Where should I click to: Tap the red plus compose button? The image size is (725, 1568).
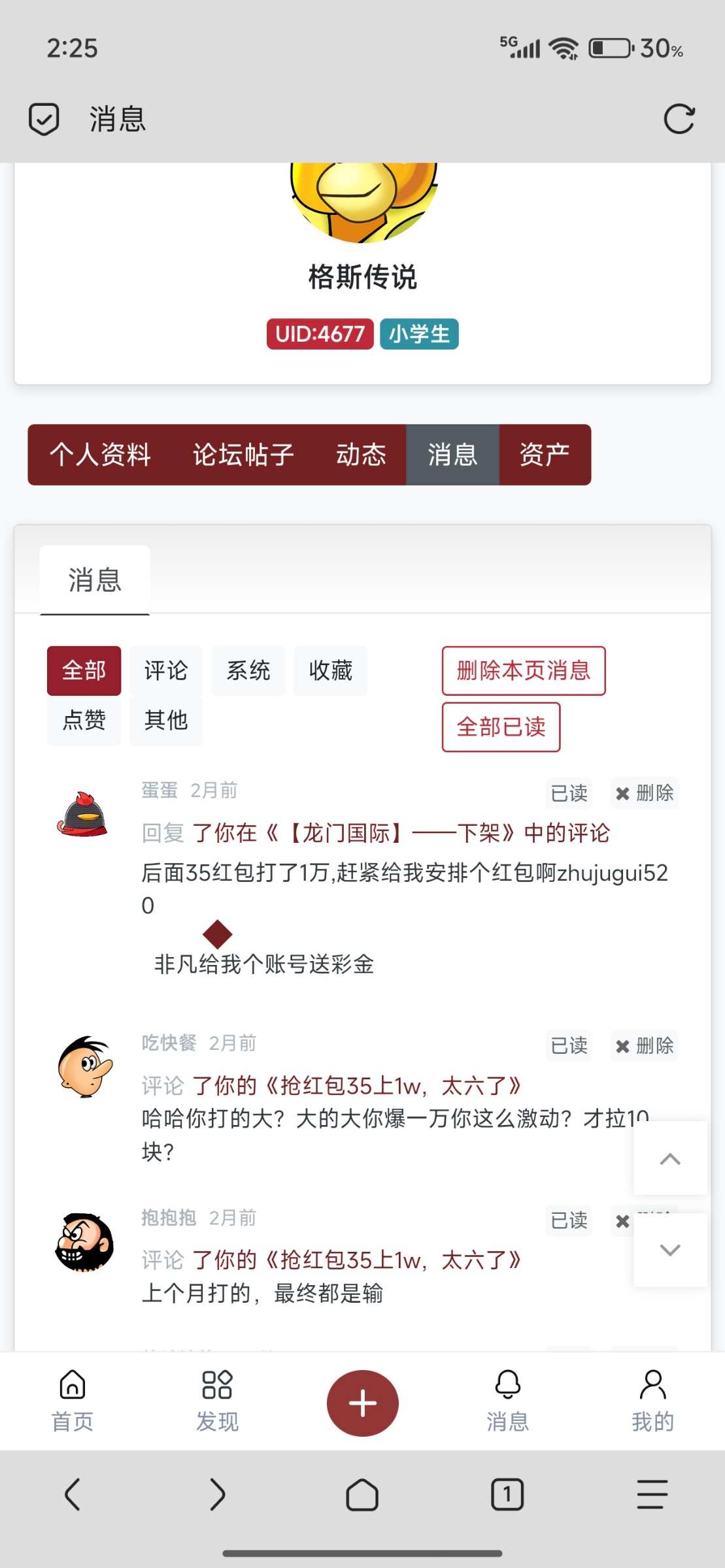[x=362, y=1402]
